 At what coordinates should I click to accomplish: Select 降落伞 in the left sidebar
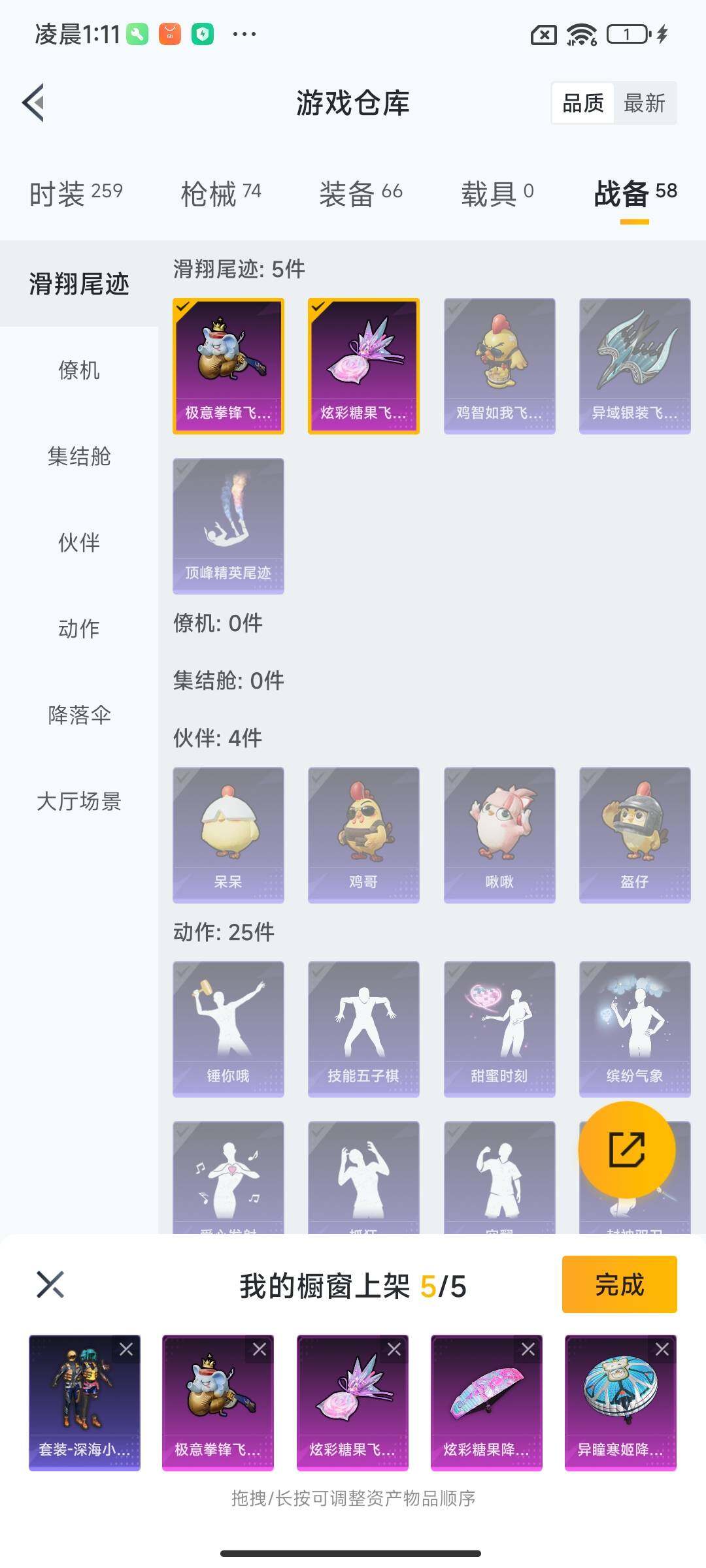click(79, 716)
